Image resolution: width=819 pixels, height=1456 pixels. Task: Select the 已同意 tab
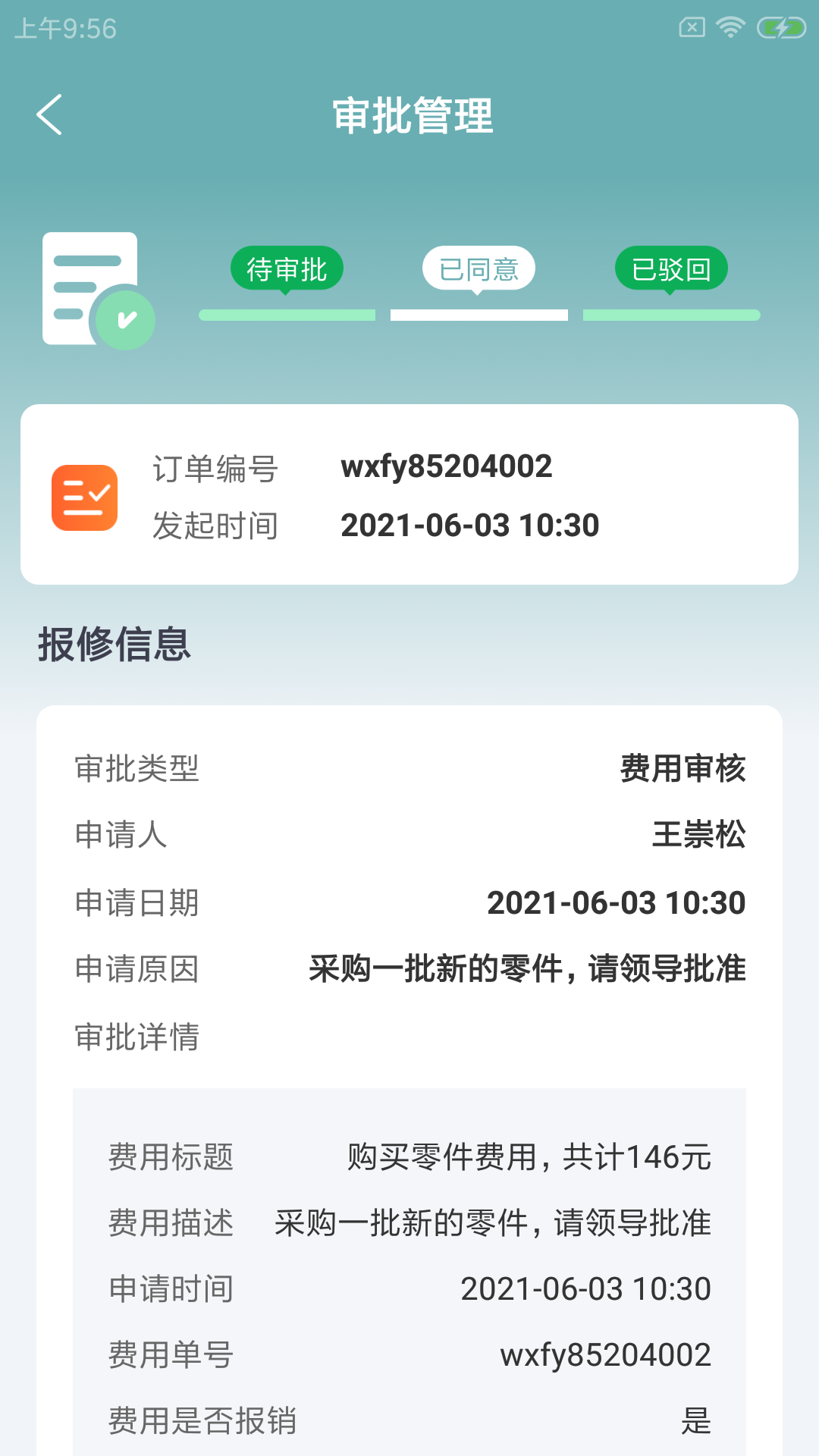pyautogui.click(x=479, y=268)
